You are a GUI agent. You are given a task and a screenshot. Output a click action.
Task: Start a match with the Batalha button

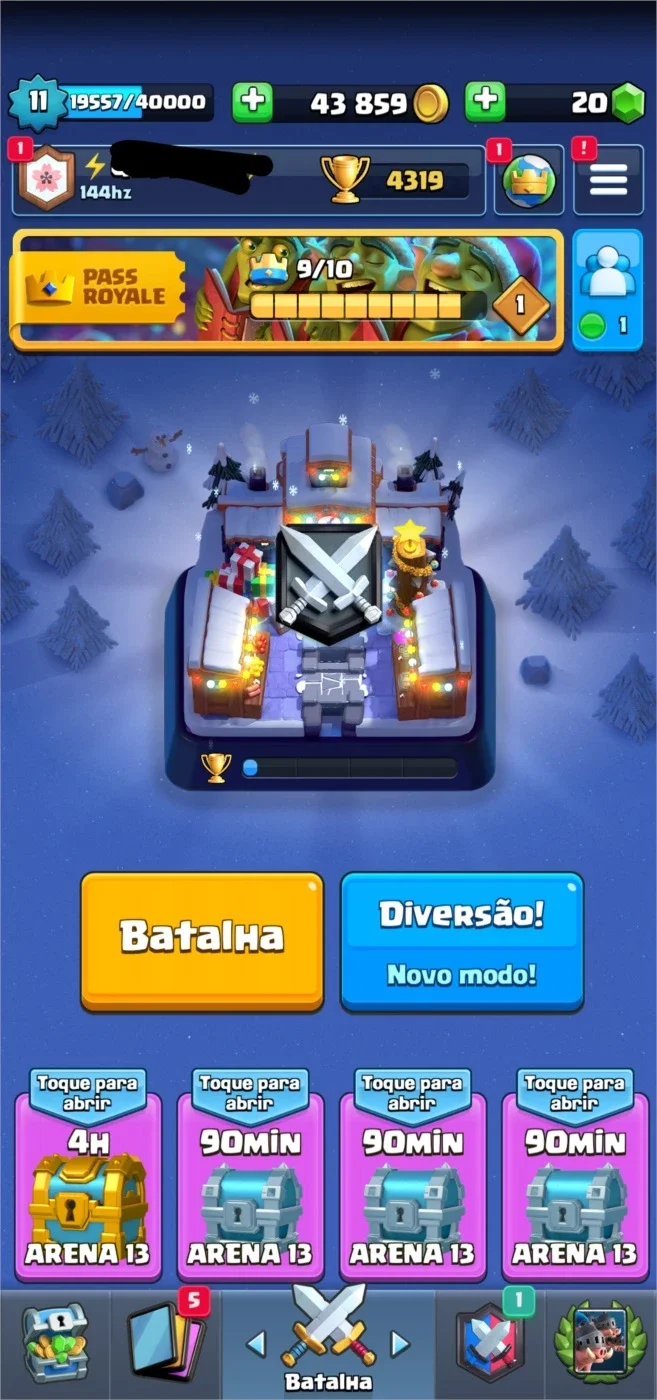point(202,940)
